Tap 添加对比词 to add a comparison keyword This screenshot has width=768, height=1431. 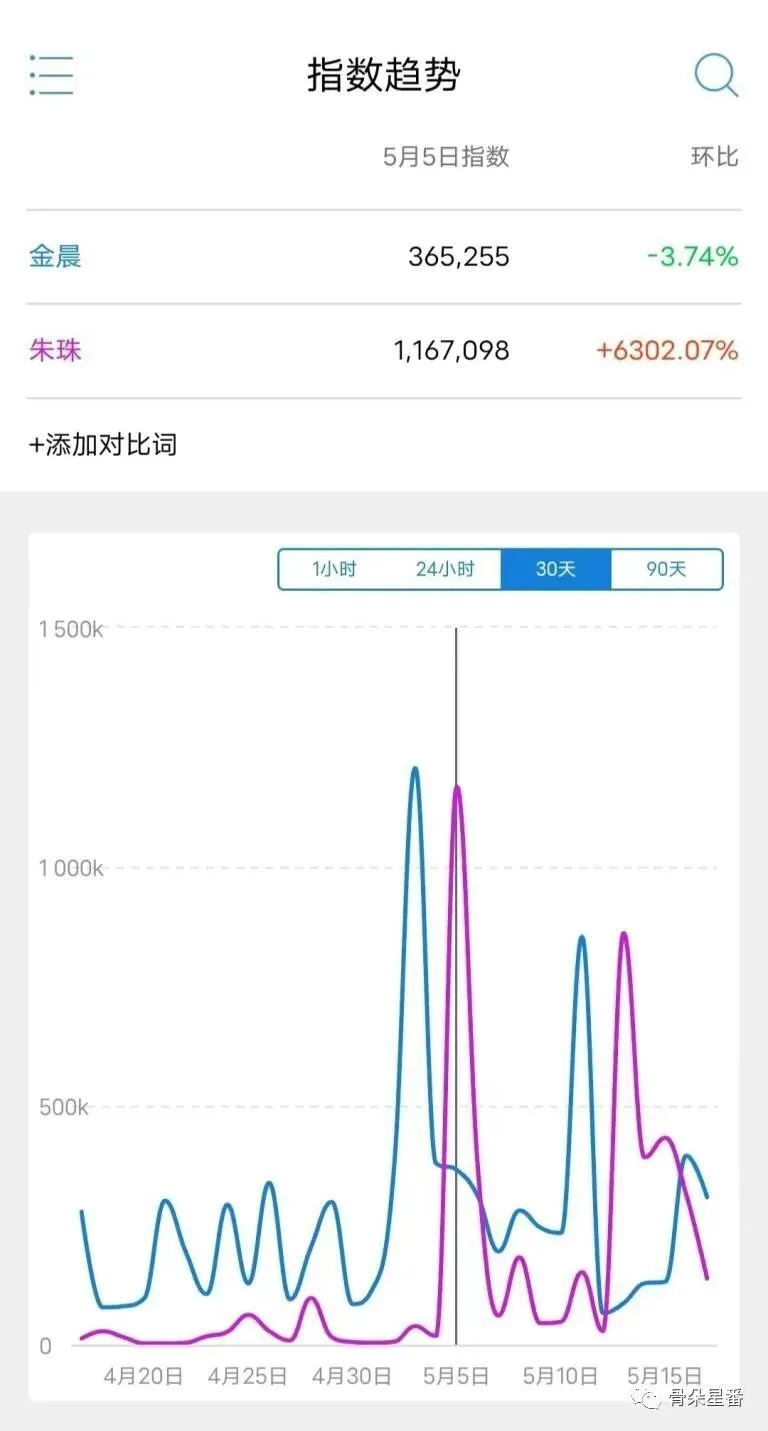[102, 444]
